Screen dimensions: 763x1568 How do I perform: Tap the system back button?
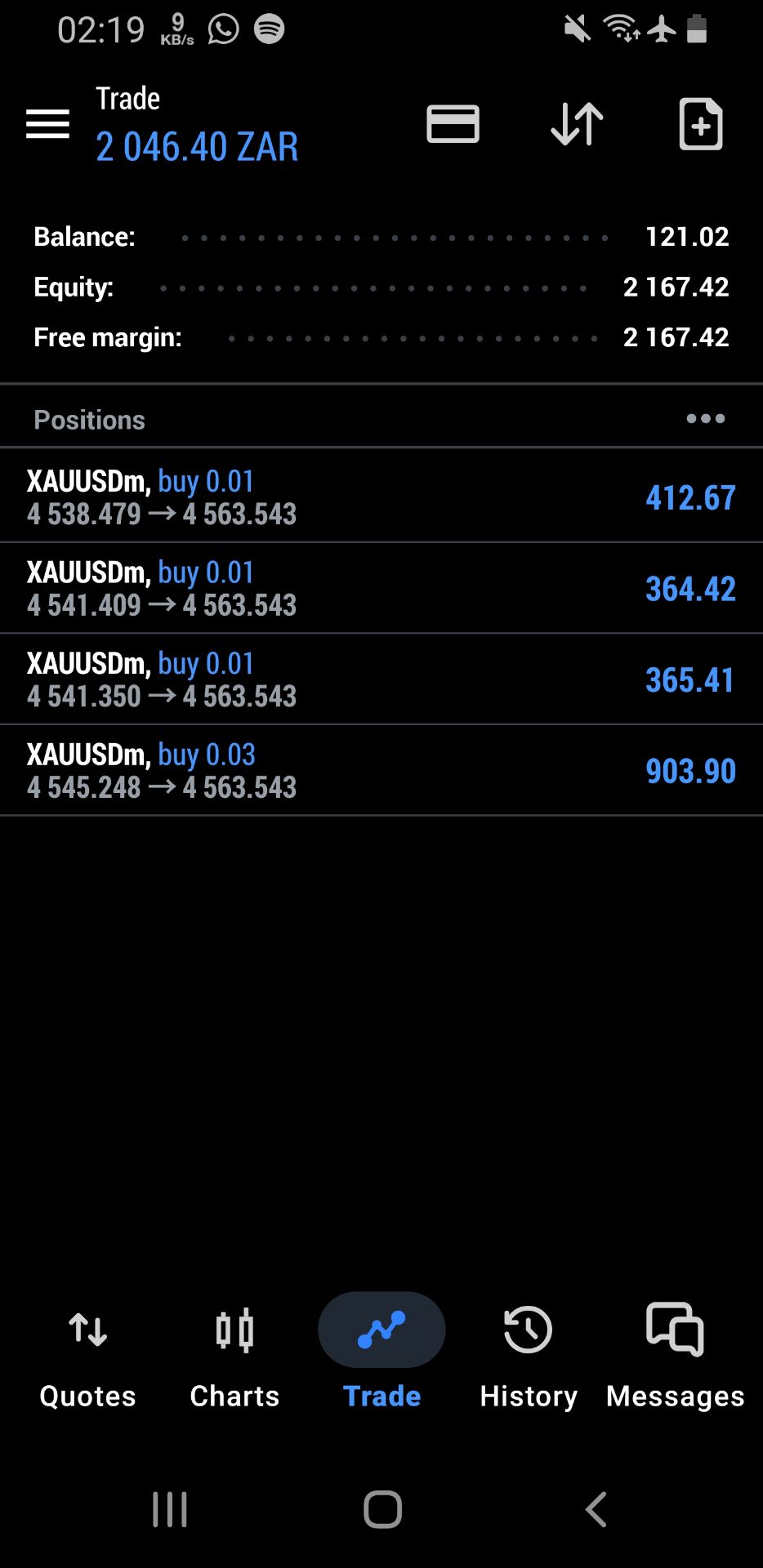(596, 1509)
